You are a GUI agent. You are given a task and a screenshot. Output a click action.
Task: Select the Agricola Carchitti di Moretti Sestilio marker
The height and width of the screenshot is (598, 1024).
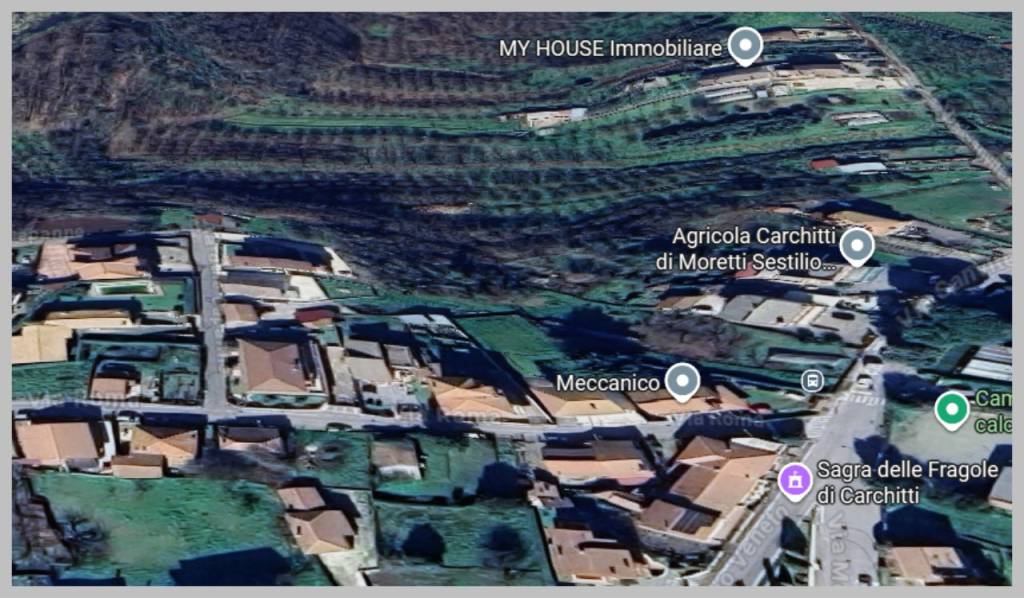(x=856, y=245)
